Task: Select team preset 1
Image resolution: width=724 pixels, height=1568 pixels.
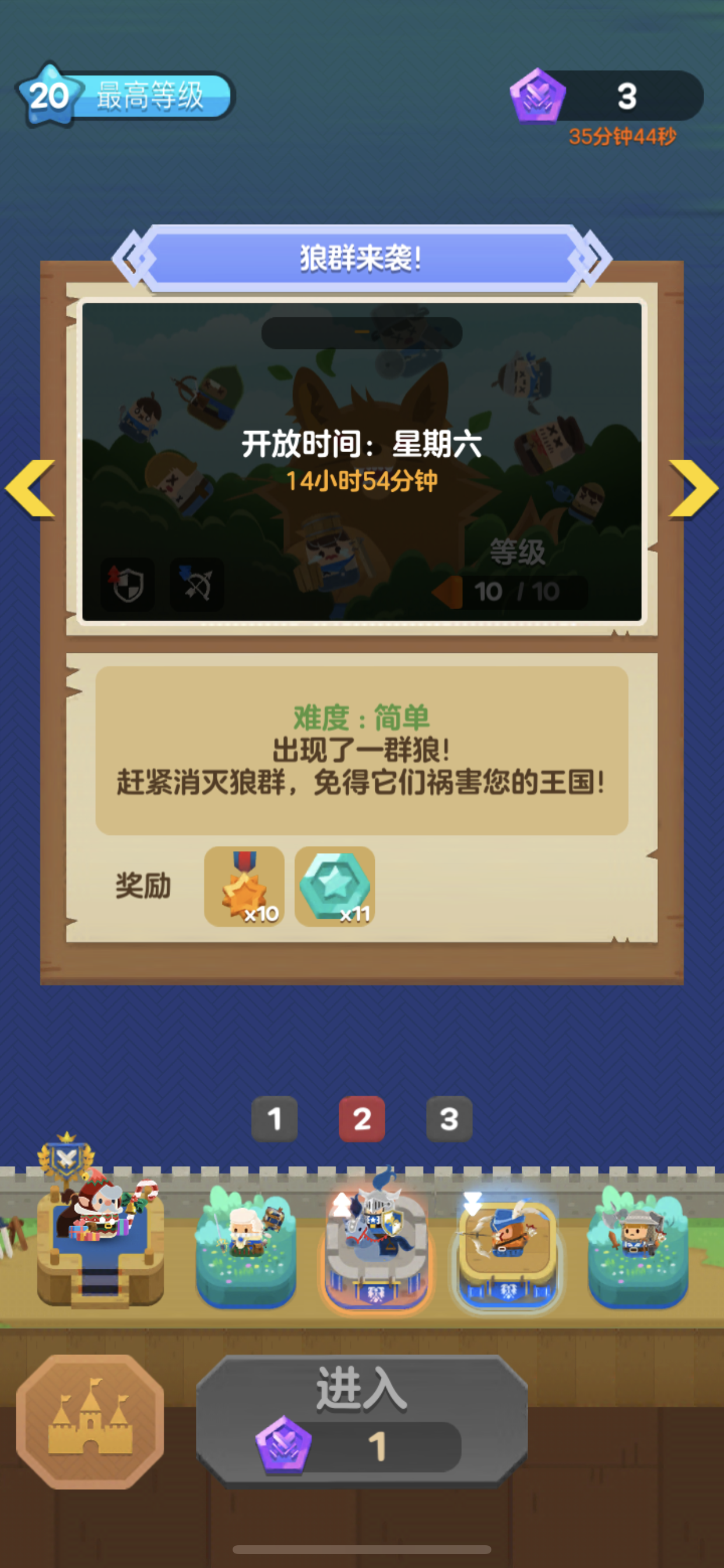Action: (x=275, y=1119)
